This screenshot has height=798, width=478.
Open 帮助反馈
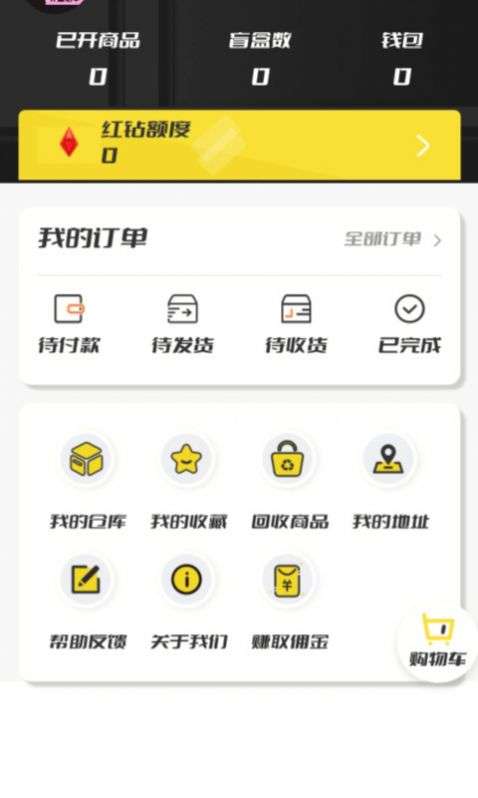[87, 602]
